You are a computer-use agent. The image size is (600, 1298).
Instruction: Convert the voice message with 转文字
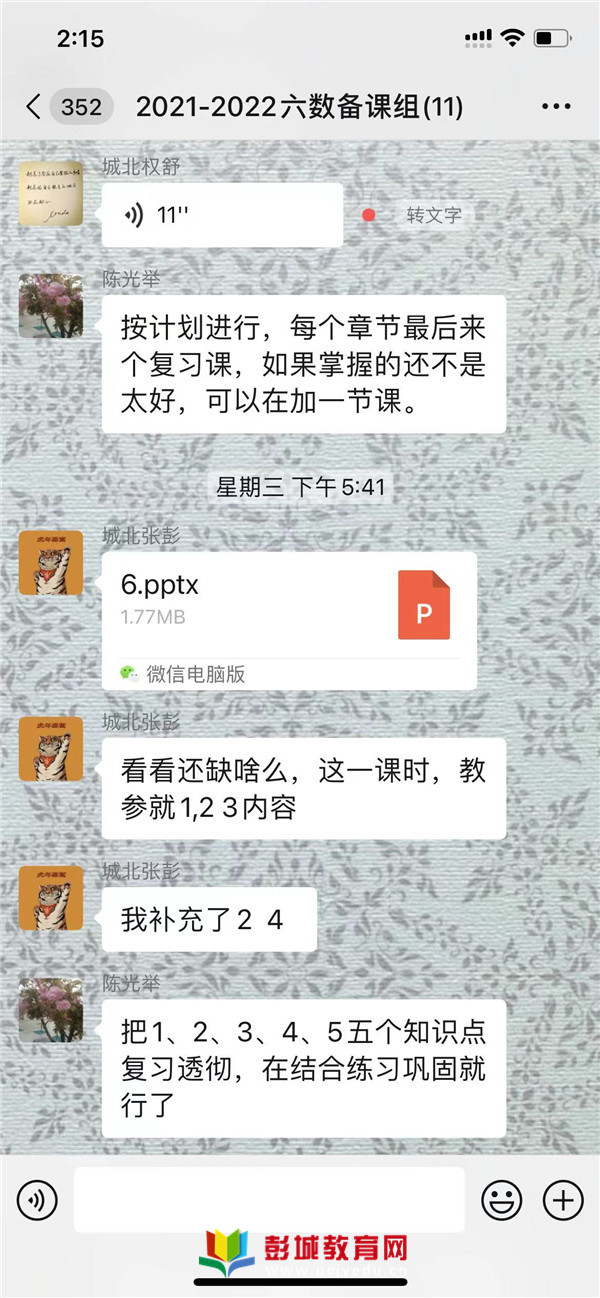pyautogui.click(x=433, y=215)
